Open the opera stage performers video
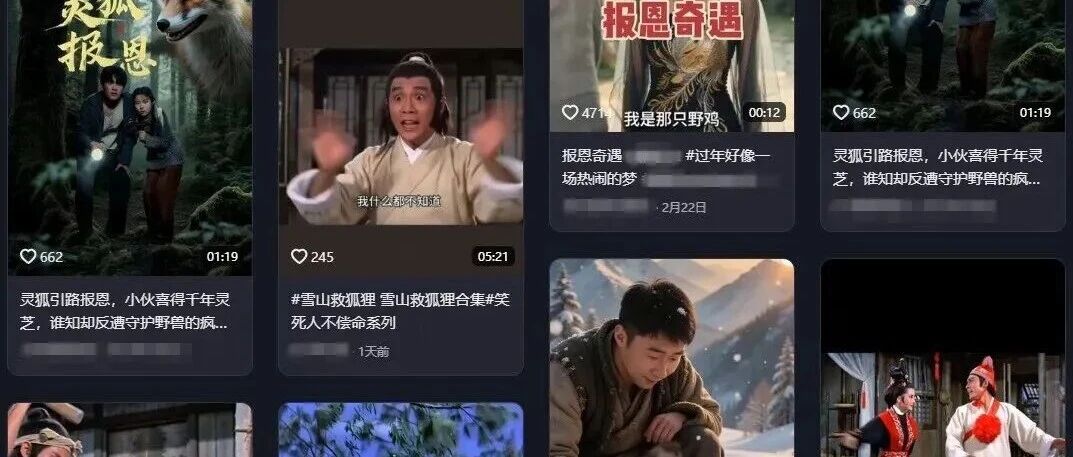1073x457 pixels. click(x=943, y=358)
